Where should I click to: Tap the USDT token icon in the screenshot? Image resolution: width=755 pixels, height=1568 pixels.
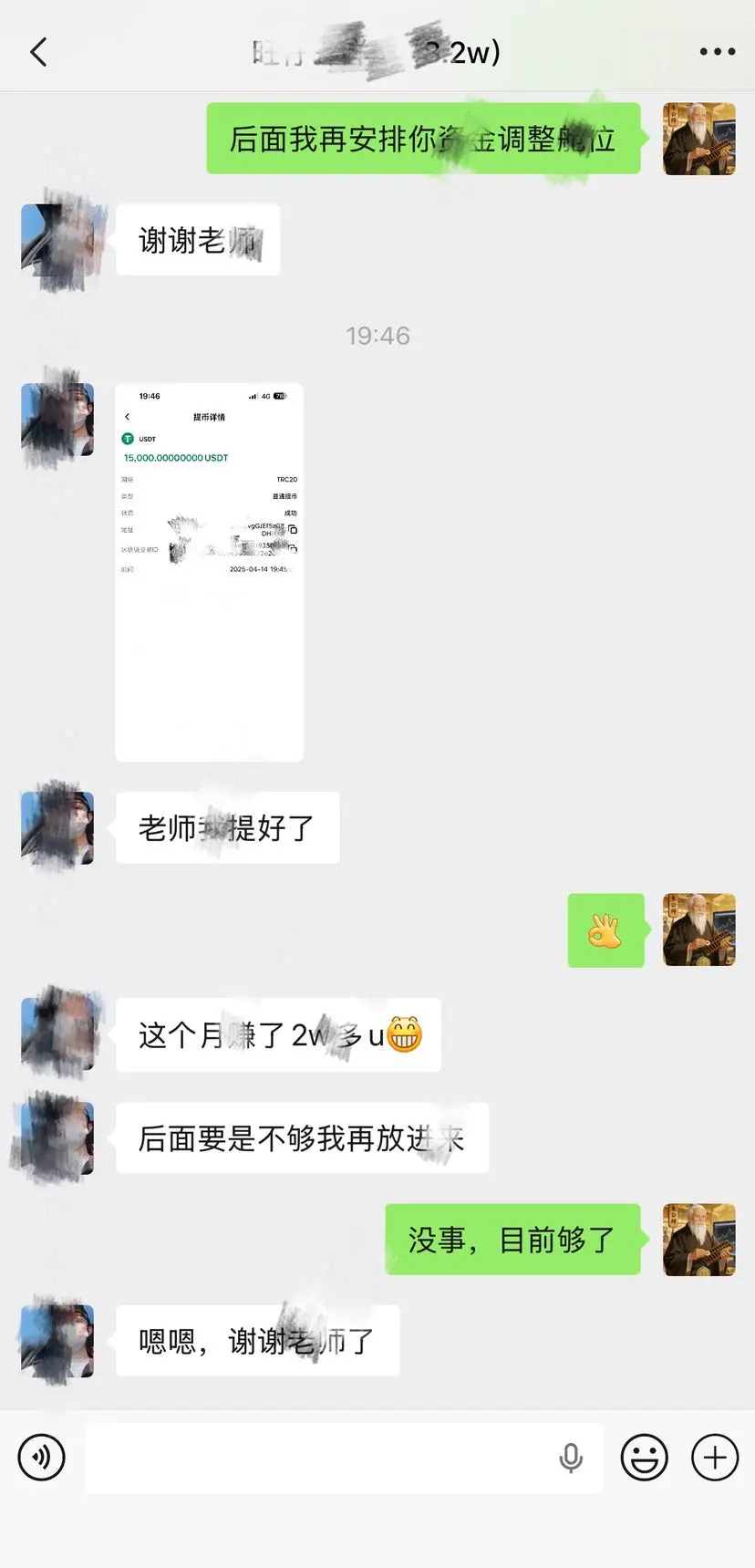tap(127, 439)
